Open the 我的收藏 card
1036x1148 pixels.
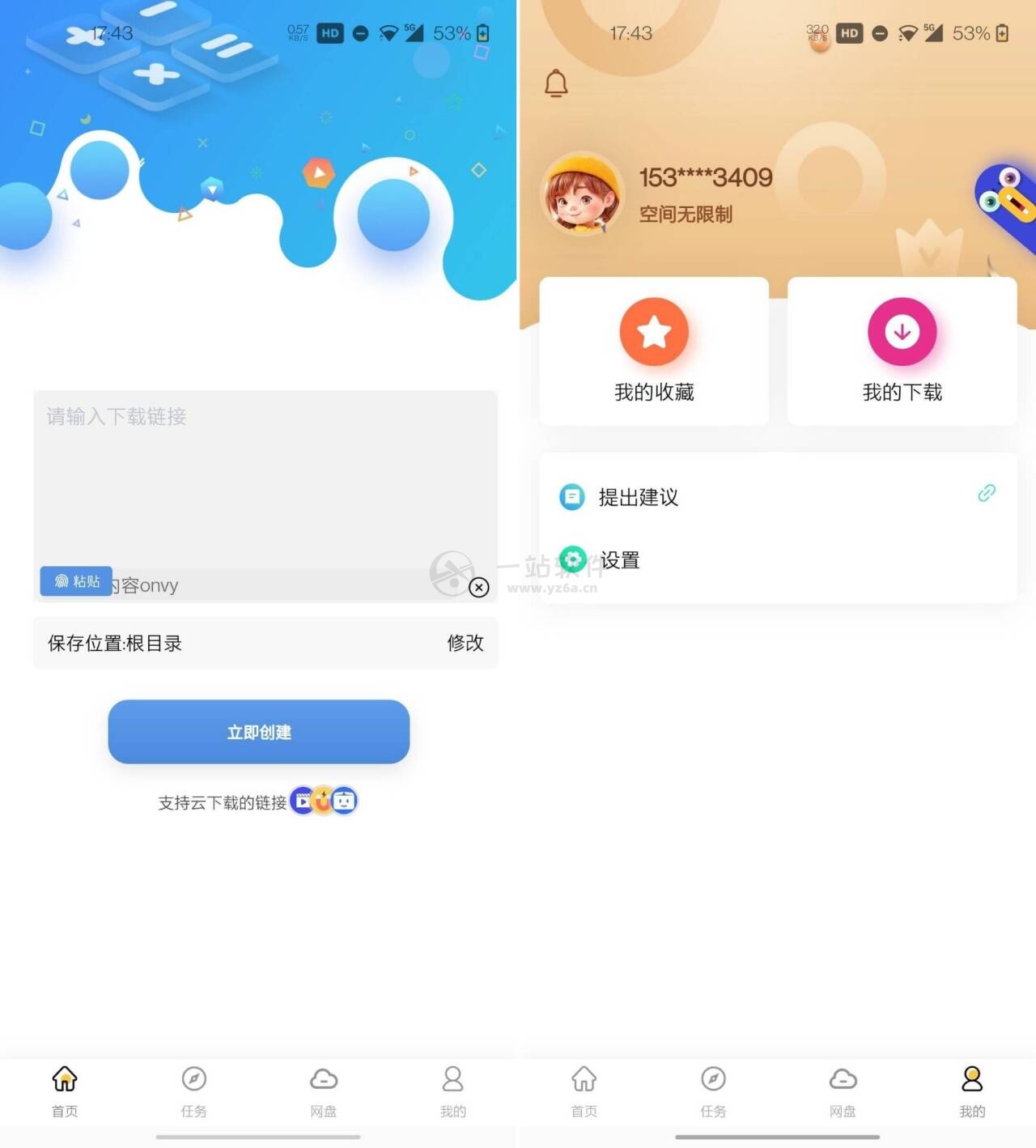[x=654, y=351]
